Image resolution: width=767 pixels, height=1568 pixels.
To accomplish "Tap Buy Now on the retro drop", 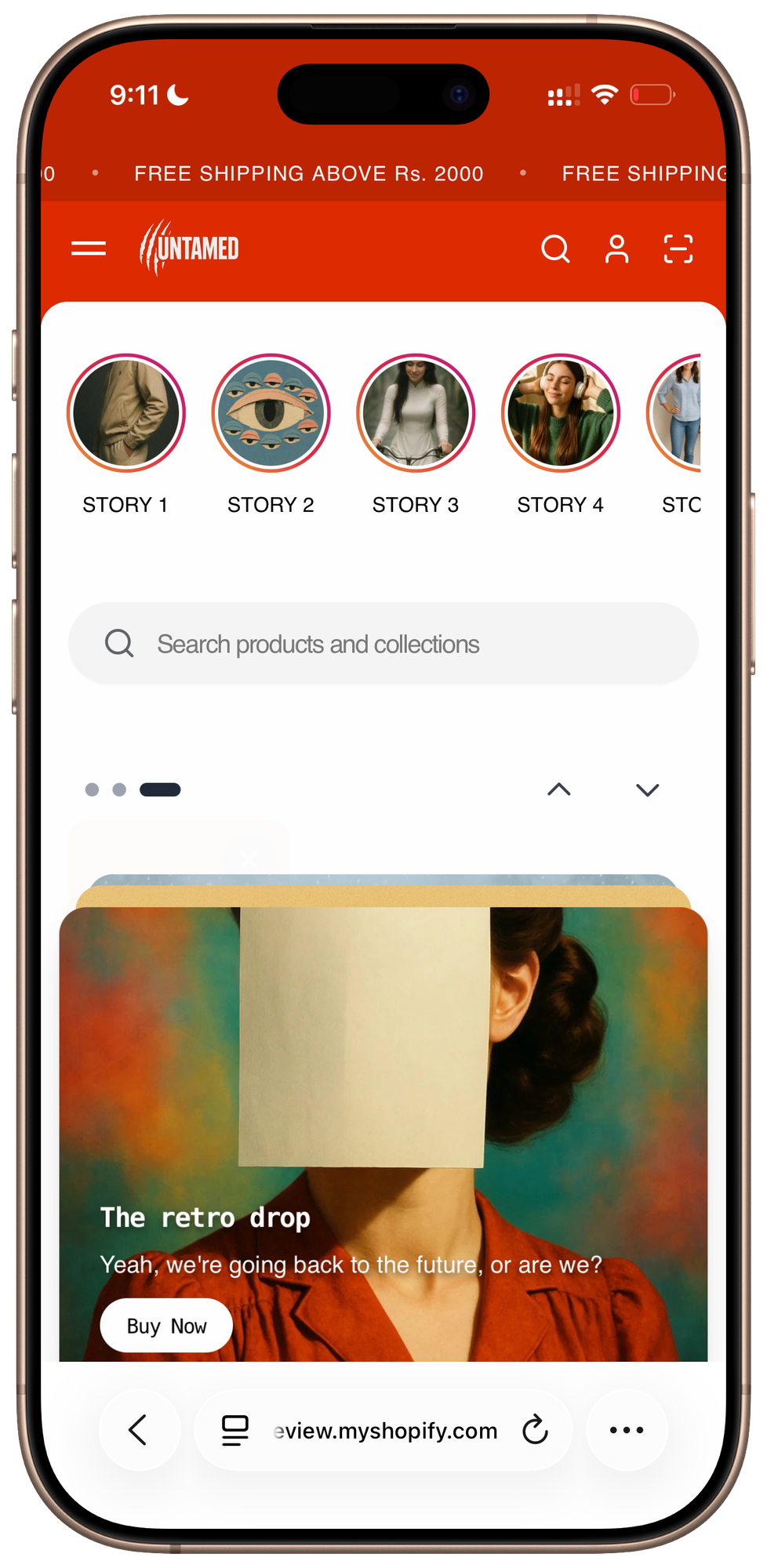I will click(166, 1326).
